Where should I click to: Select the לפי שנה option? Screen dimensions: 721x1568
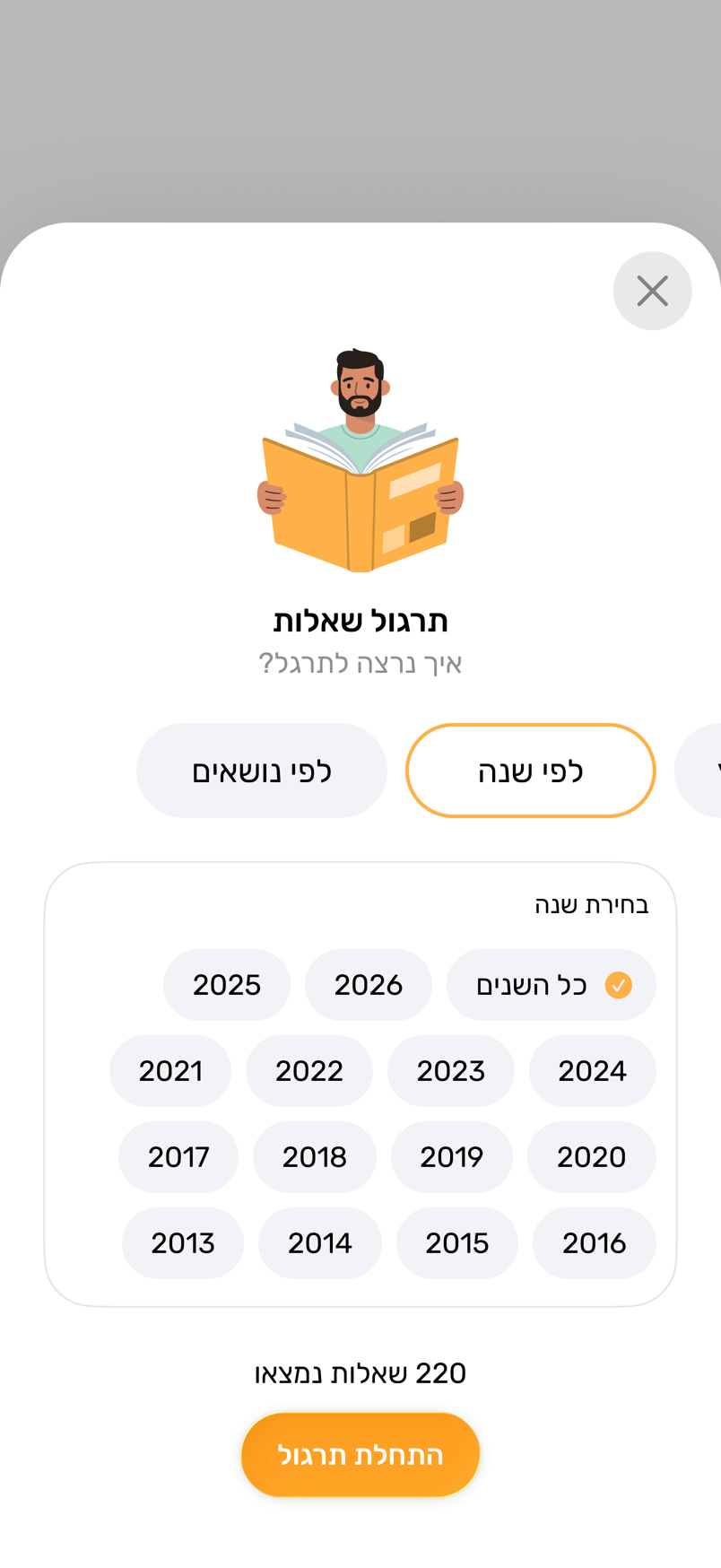[x=531, y=771]
